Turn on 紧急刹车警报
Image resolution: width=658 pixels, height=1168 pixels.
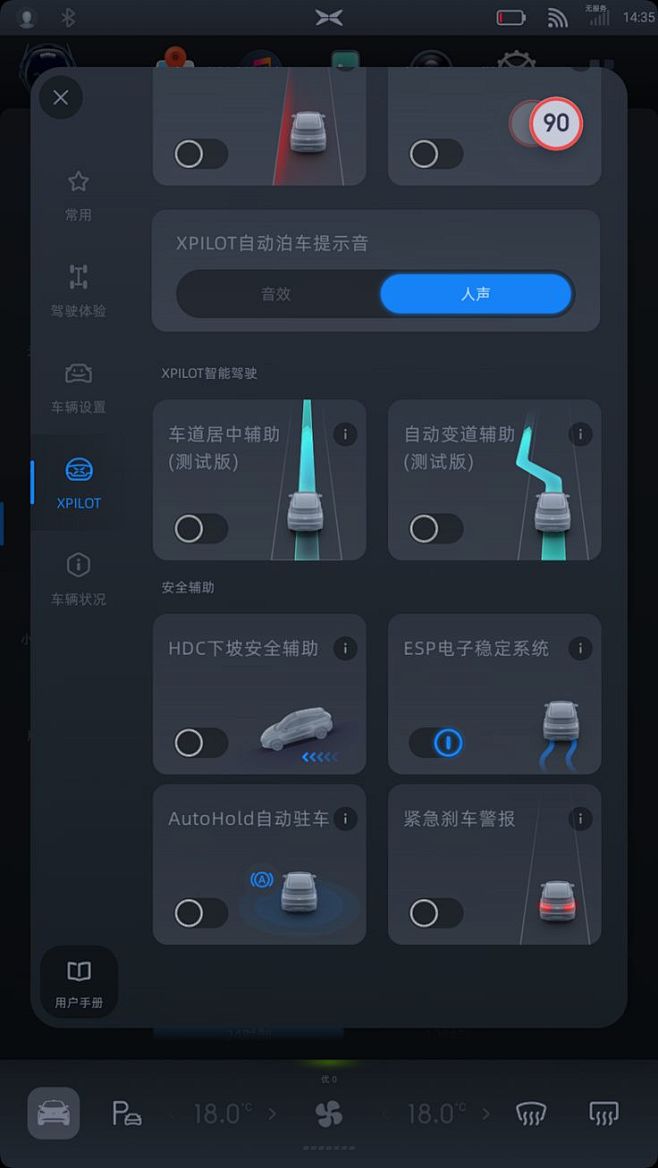click(x=435, y=912)
